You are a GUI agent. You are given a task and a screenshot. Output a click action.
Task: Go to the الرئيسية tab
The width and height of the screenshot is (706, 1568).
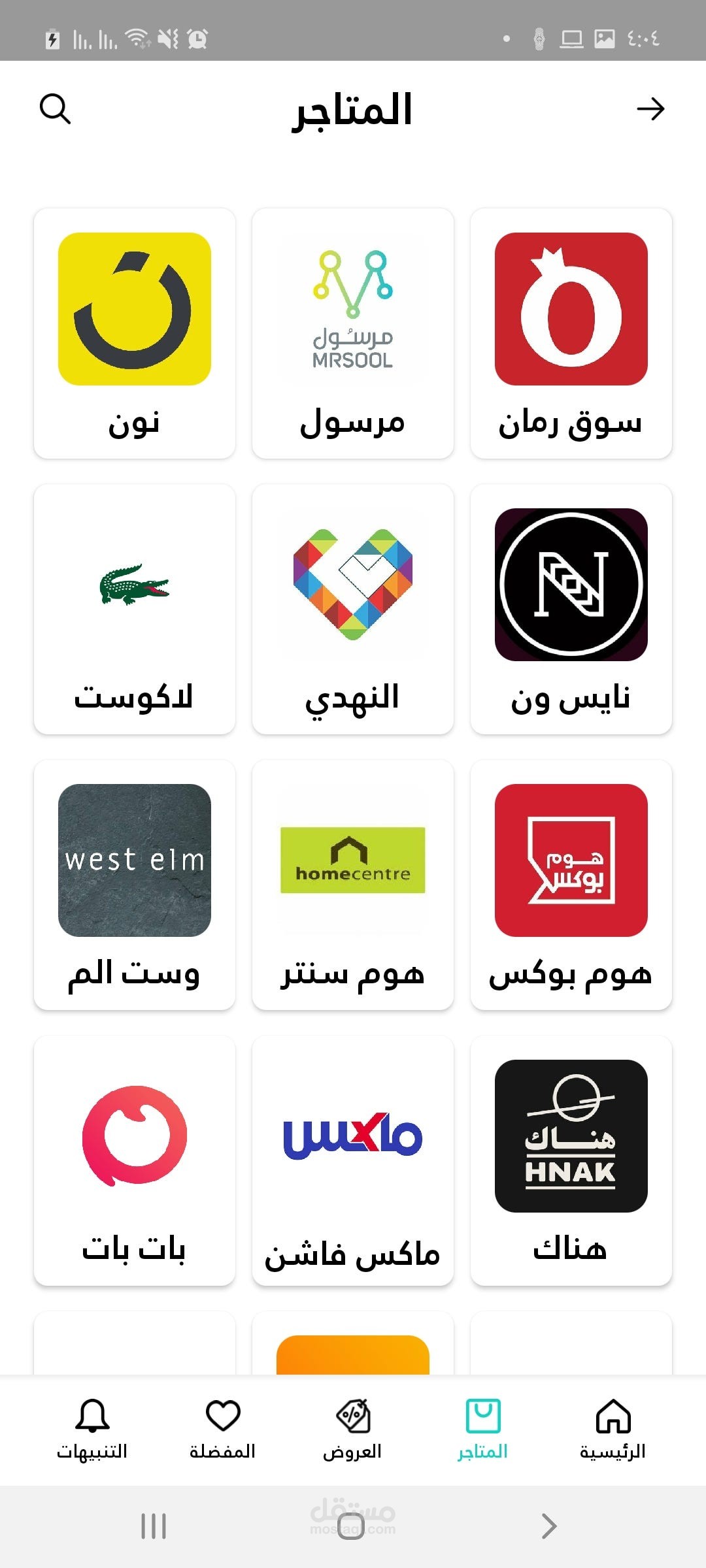(x=613, y=1429)
